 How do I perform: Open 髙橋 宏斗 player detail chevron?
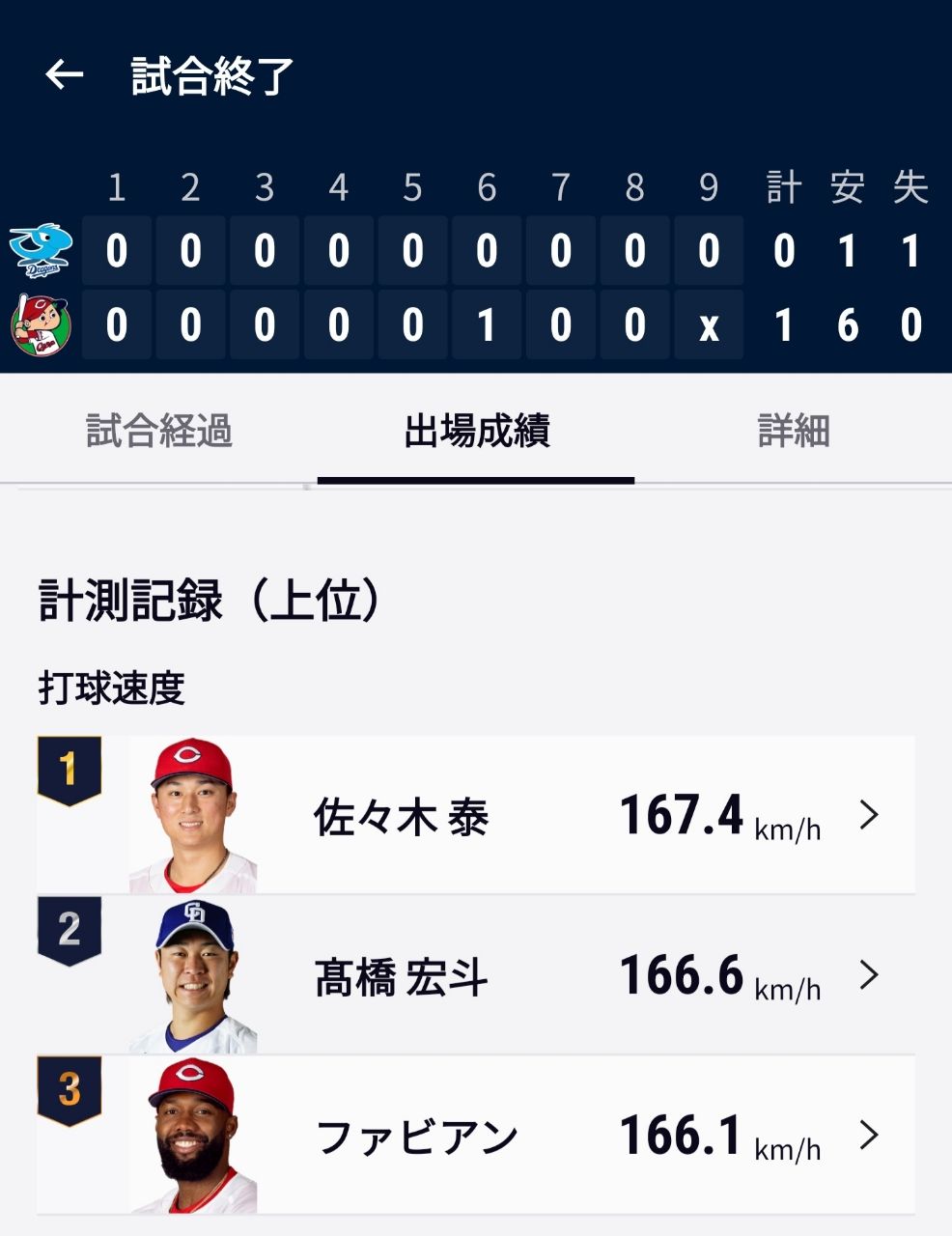point(868,976)
